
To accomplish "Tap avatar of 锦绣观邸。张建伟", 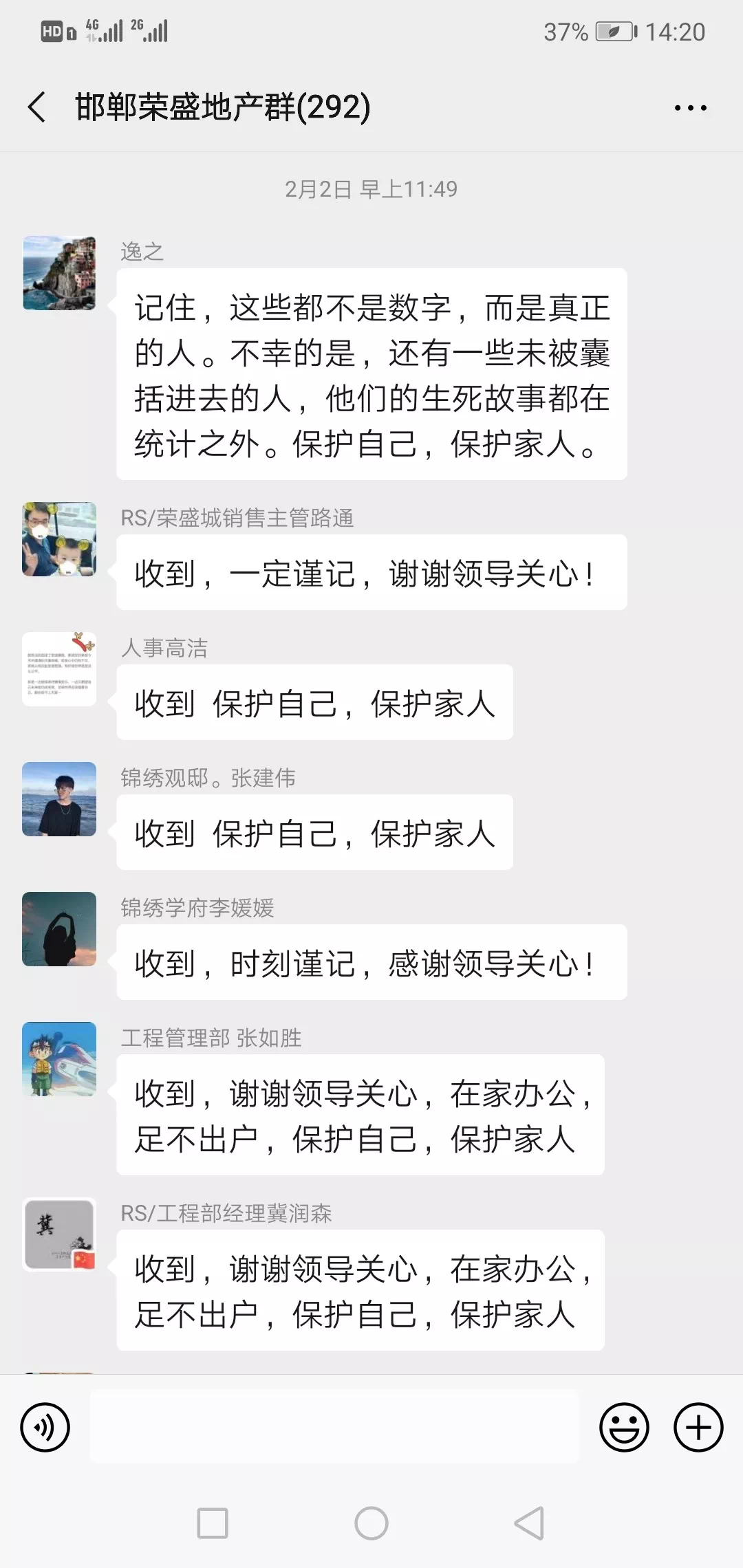I will tap(59, 799).
